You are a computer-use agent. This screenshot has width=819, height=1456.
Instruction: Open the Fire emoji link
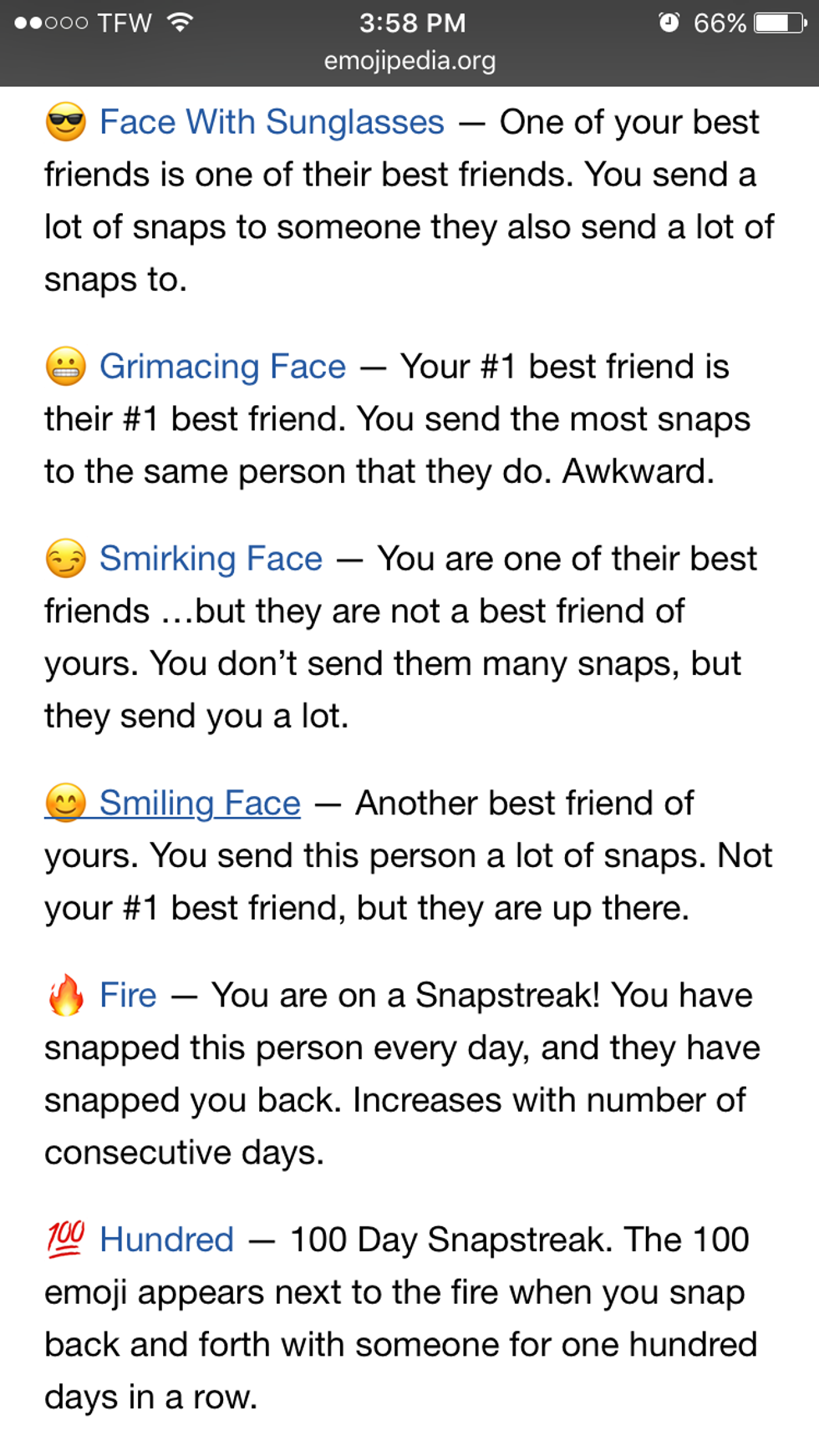127,996
